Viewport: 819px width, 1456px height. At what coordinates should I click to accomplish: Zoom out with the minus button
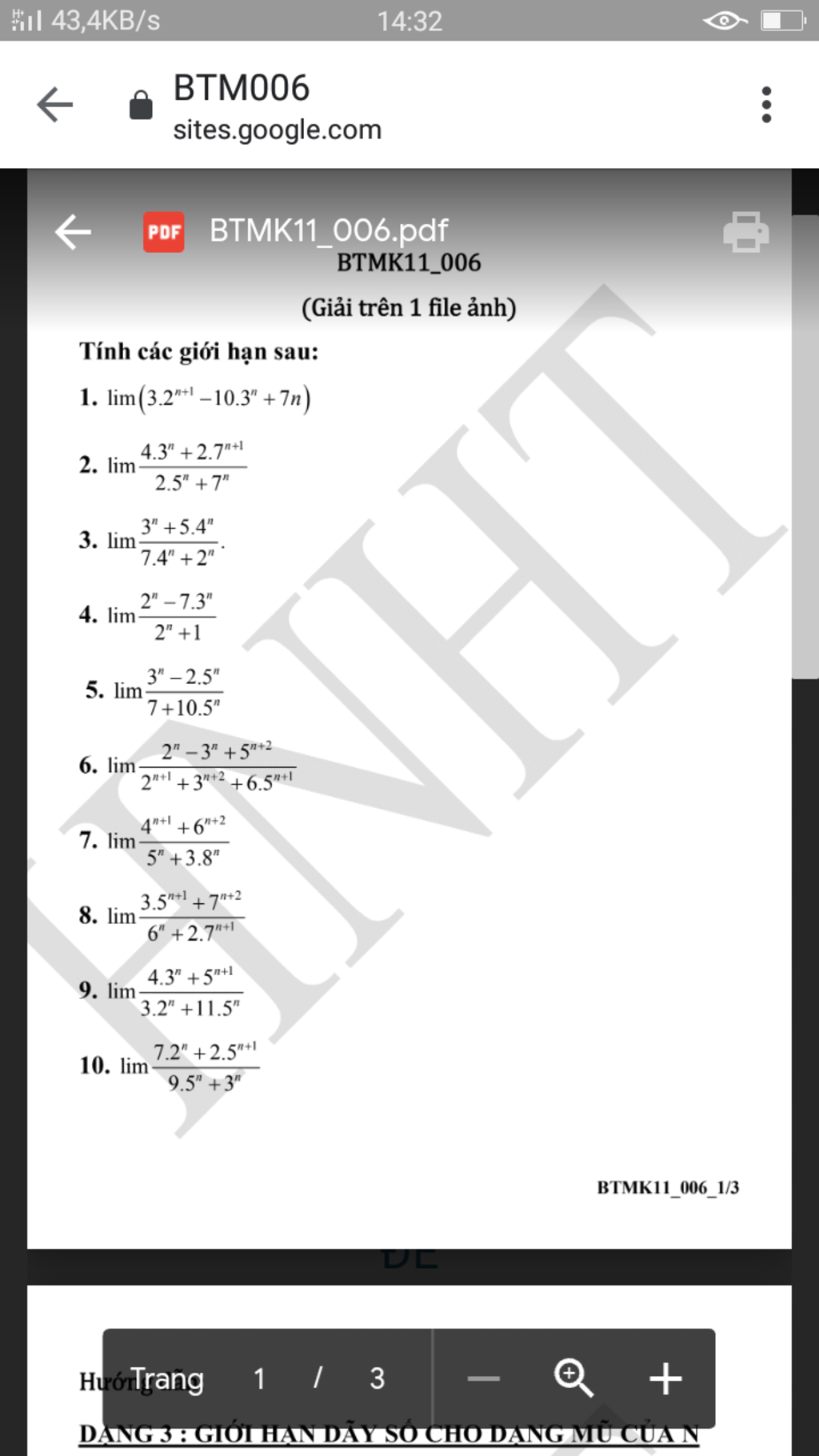484,1378
